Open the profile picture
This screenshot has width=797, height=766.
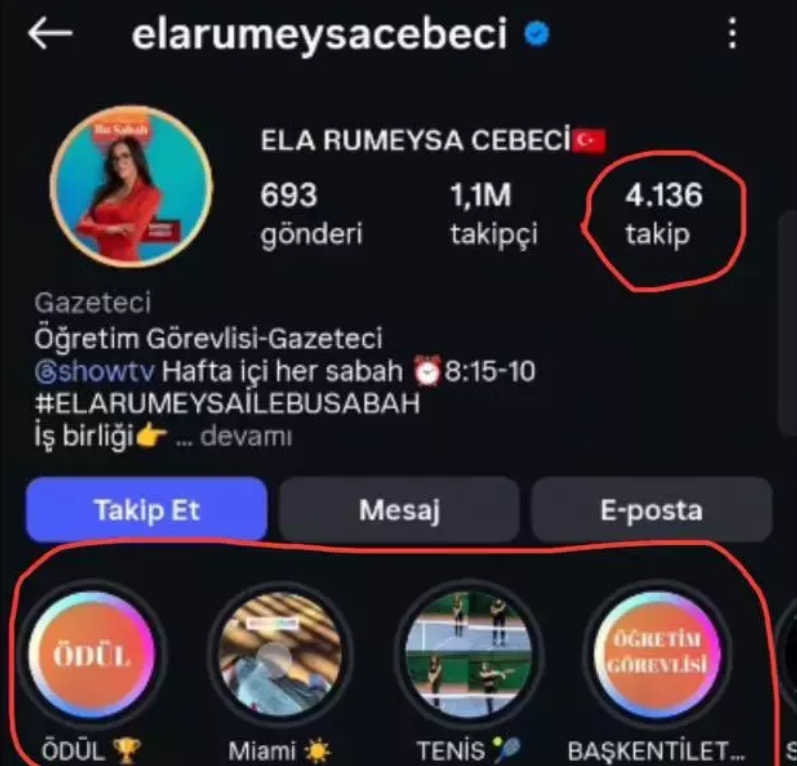131,187
